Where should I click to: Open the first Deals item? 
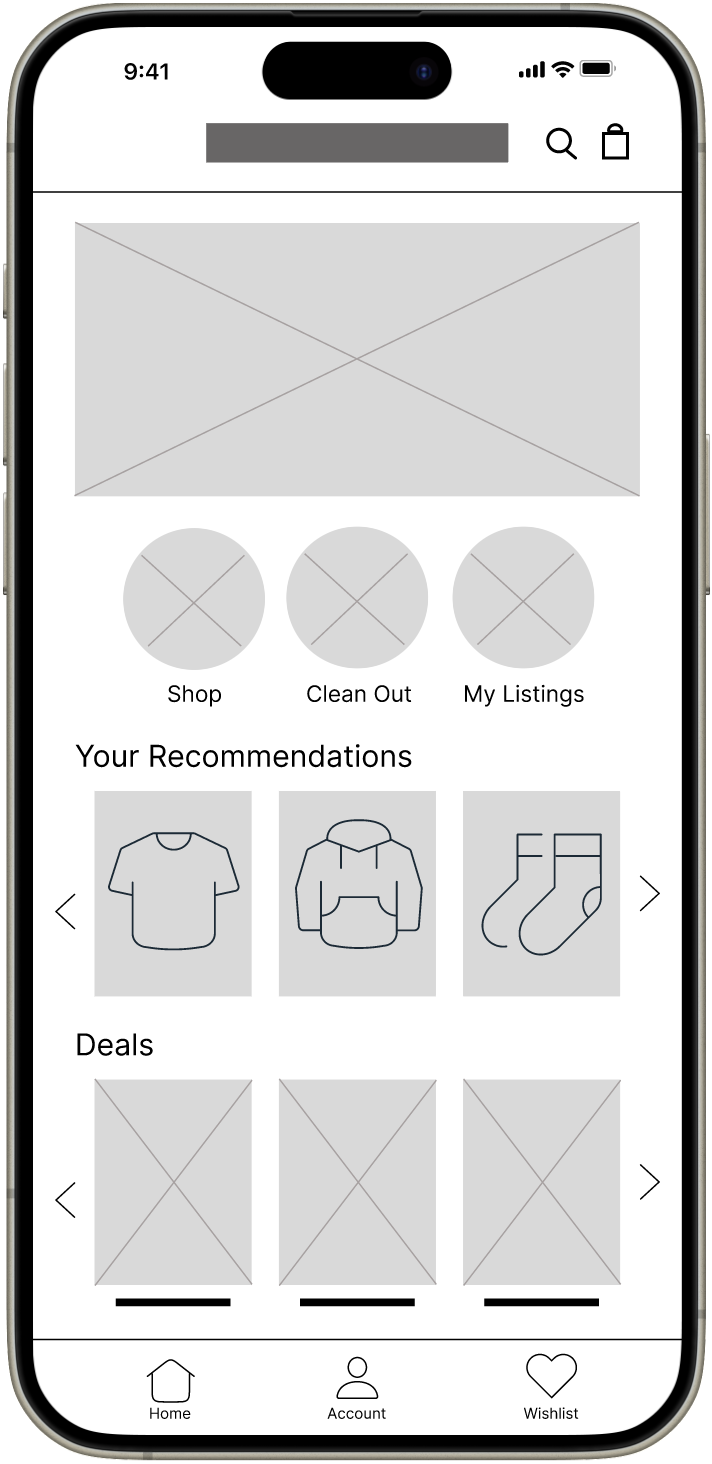click(x=173, y=1182)
